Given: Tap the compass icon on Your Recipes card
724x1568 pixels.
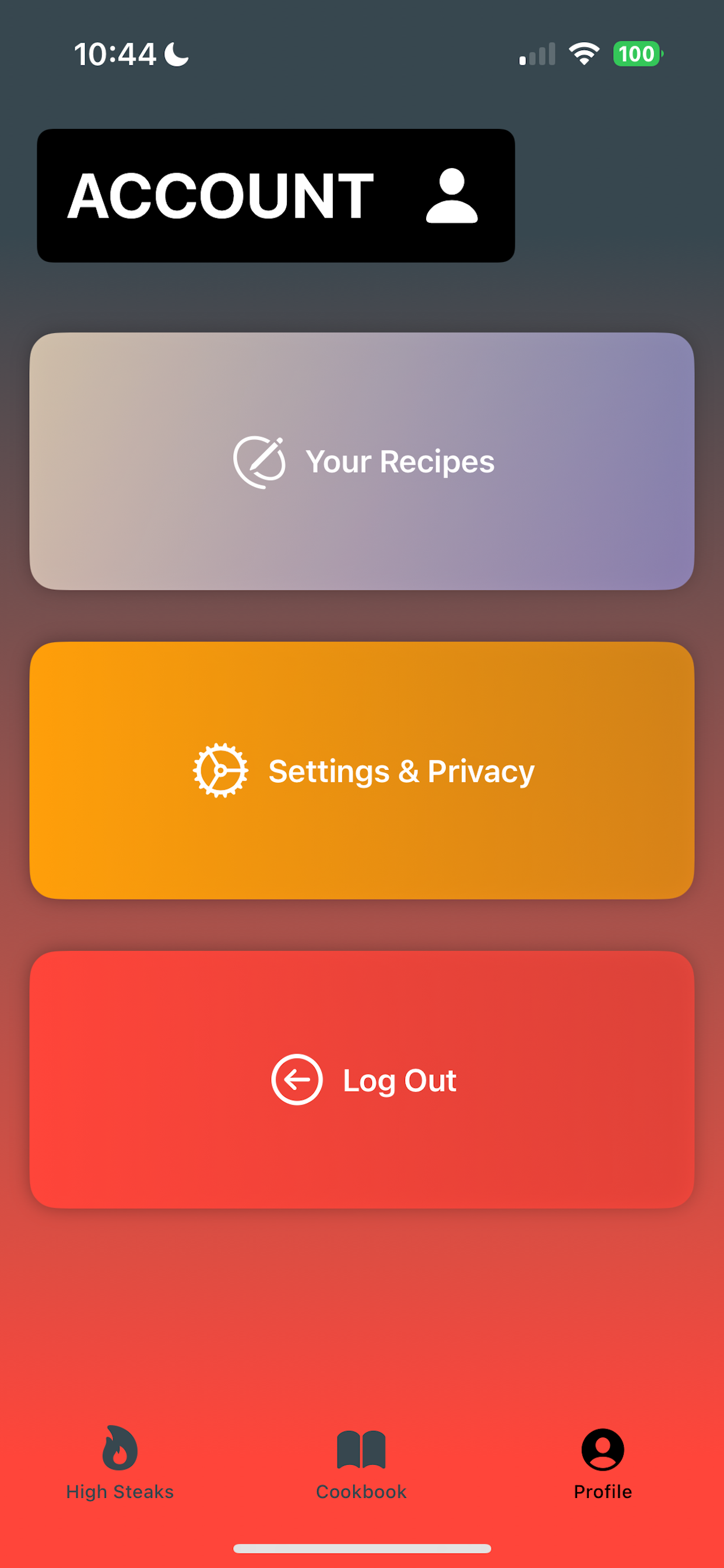Looking at the screenshot, I should pyautogui.click(x=259, y=463).
